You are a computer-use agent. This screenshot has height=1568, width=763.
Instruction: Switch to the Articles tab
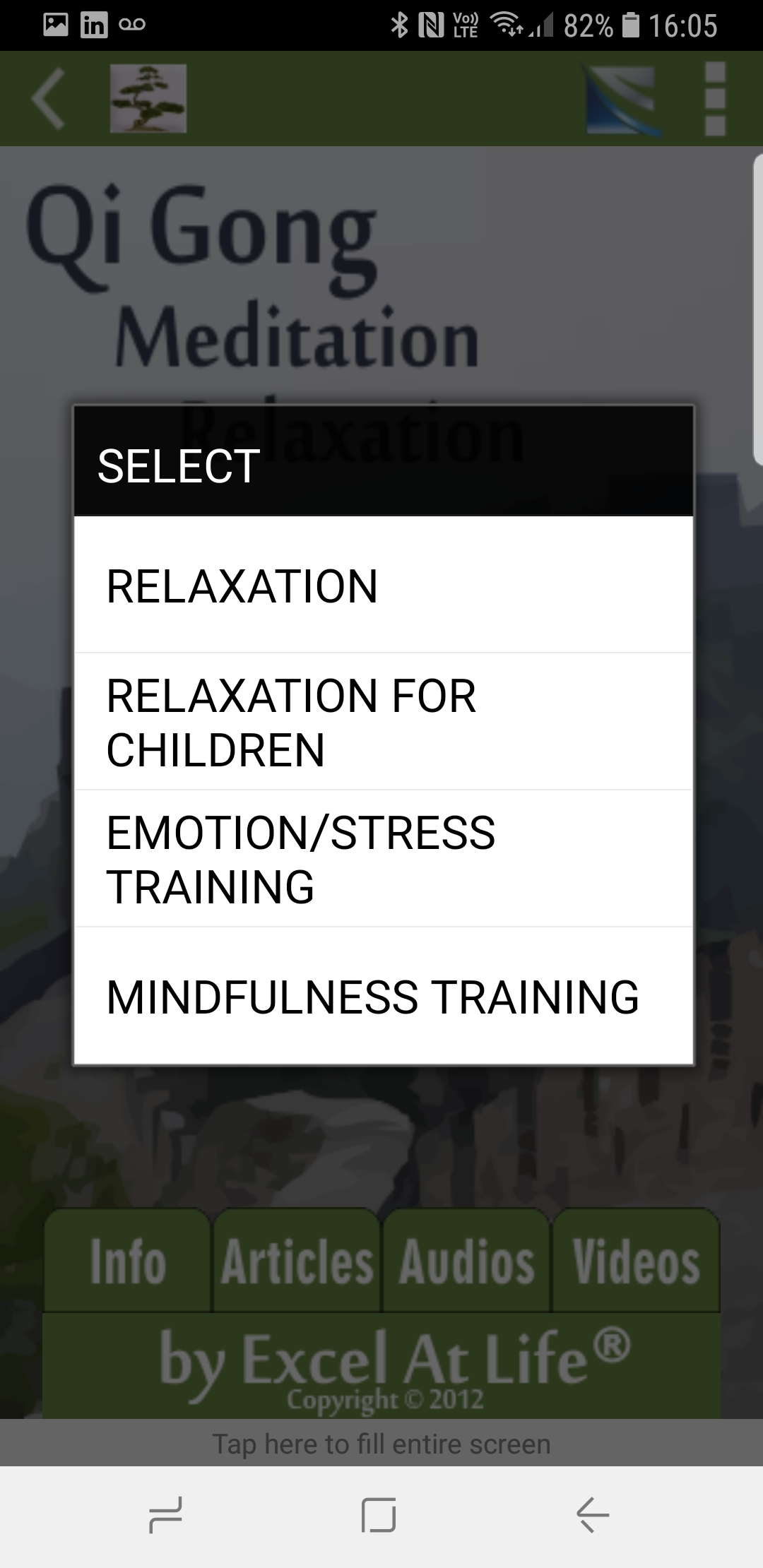pos(297,1261)
